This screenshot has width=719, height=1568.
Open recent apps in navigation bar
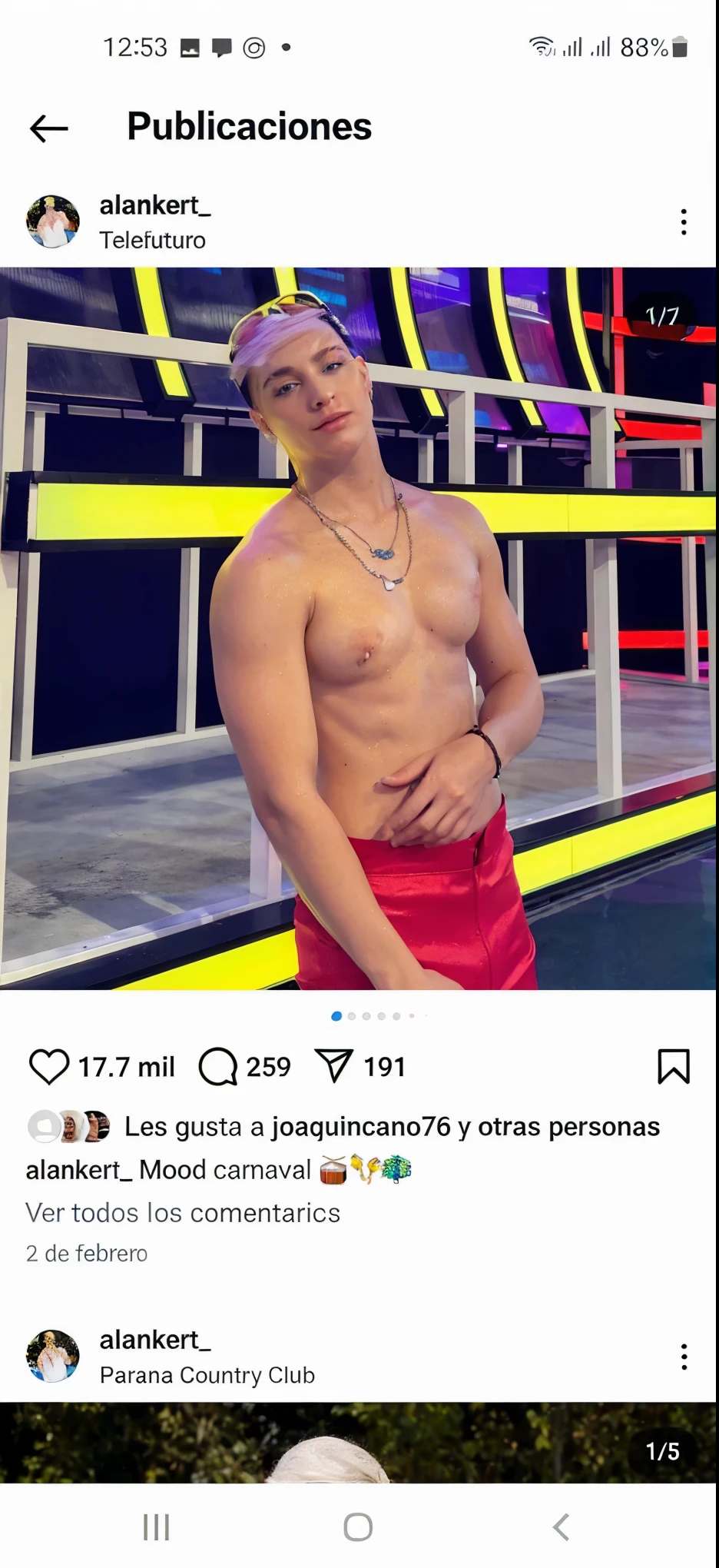pos(156,1527)
